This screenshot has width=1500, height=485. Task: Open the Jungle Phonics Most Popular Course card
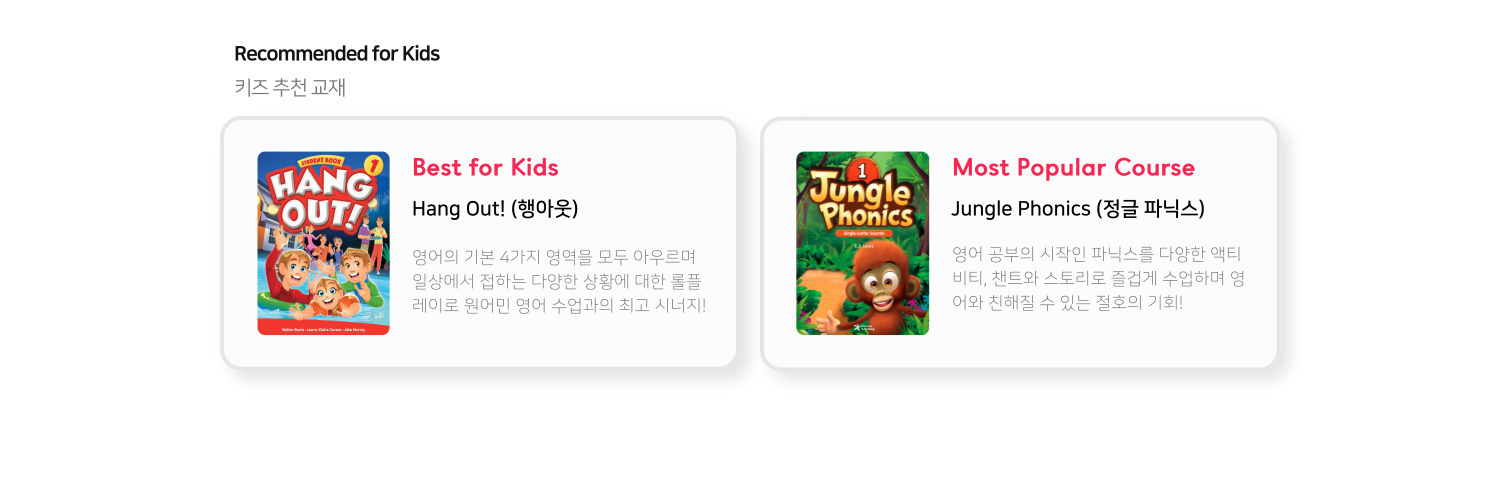point(1019,243)
